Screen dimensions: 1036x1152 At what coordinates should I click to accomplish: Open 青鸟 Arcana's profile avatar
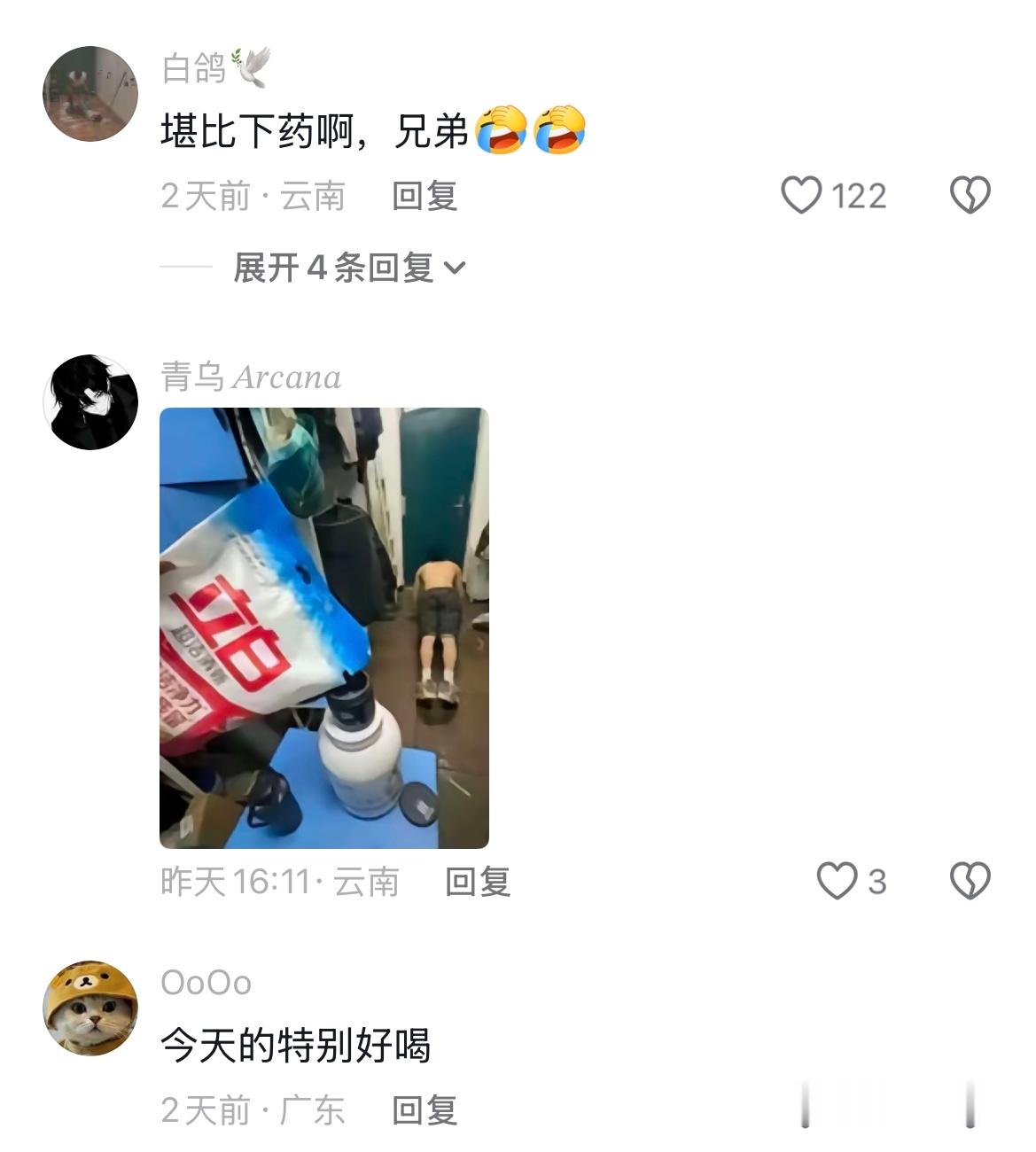coord(90,402)
